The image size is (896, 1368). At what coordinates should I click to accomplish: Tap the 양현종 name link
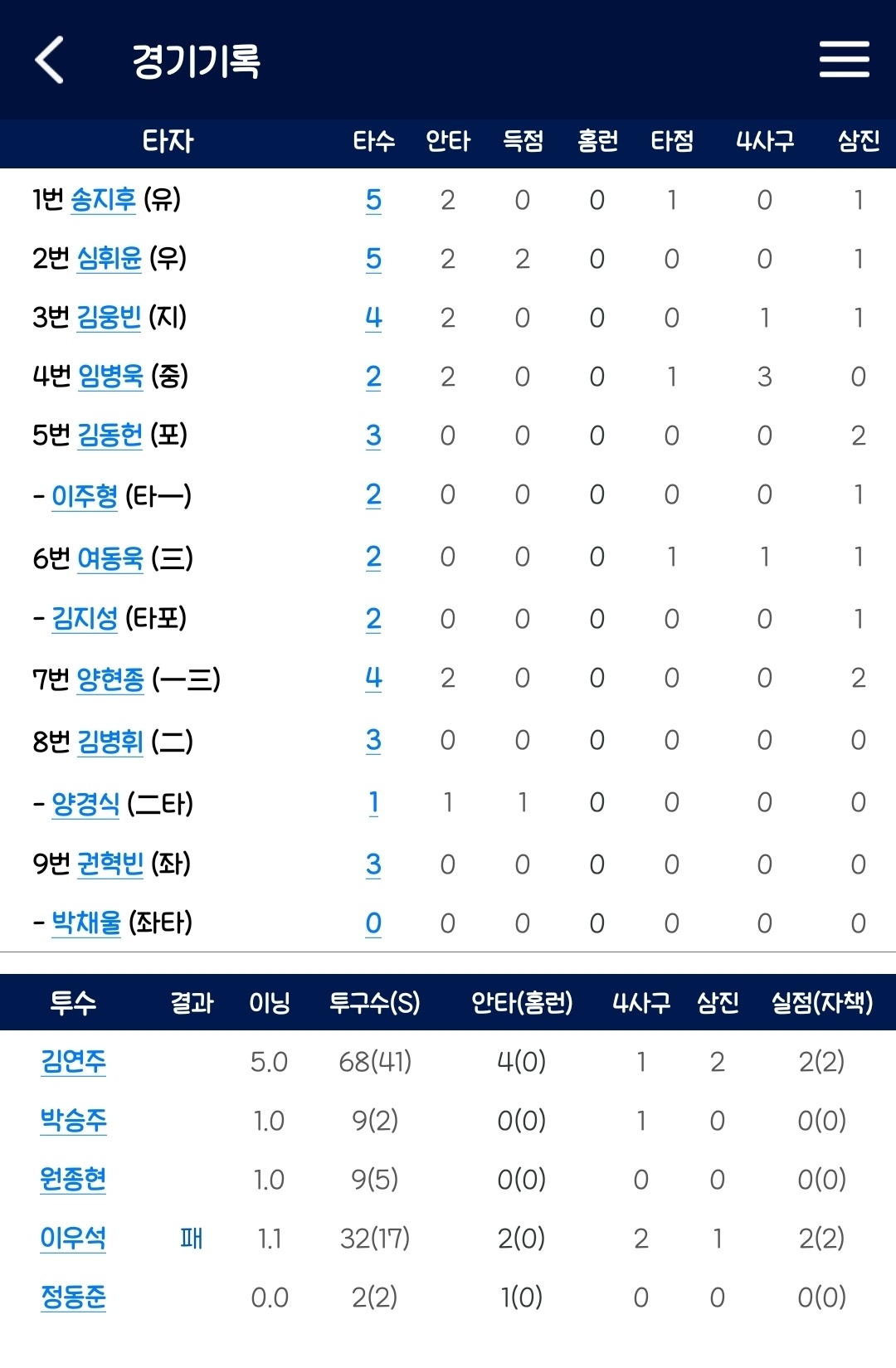(x=110, y=679)
